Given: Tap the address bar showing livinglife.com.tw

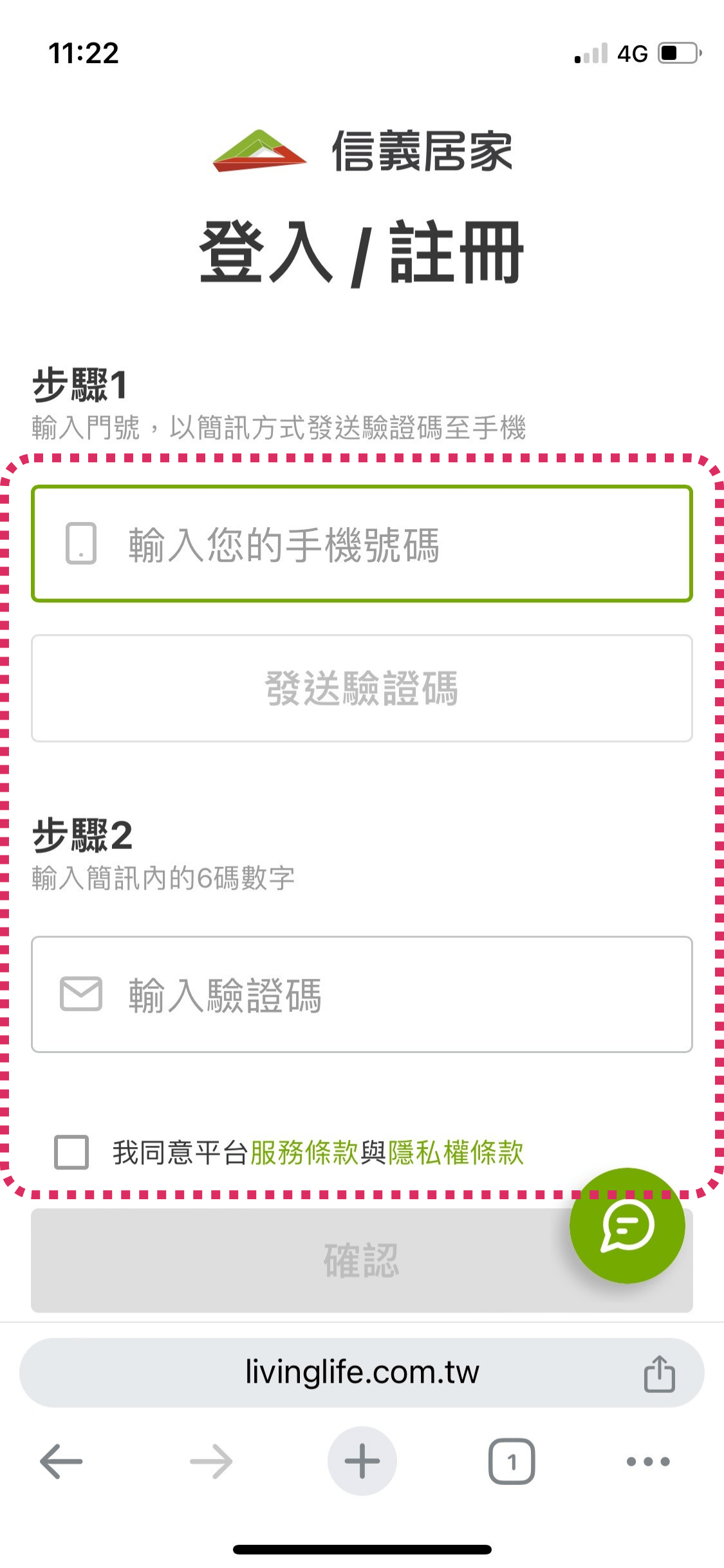Looking at the screenshot, I should (x=362, y=1372).
